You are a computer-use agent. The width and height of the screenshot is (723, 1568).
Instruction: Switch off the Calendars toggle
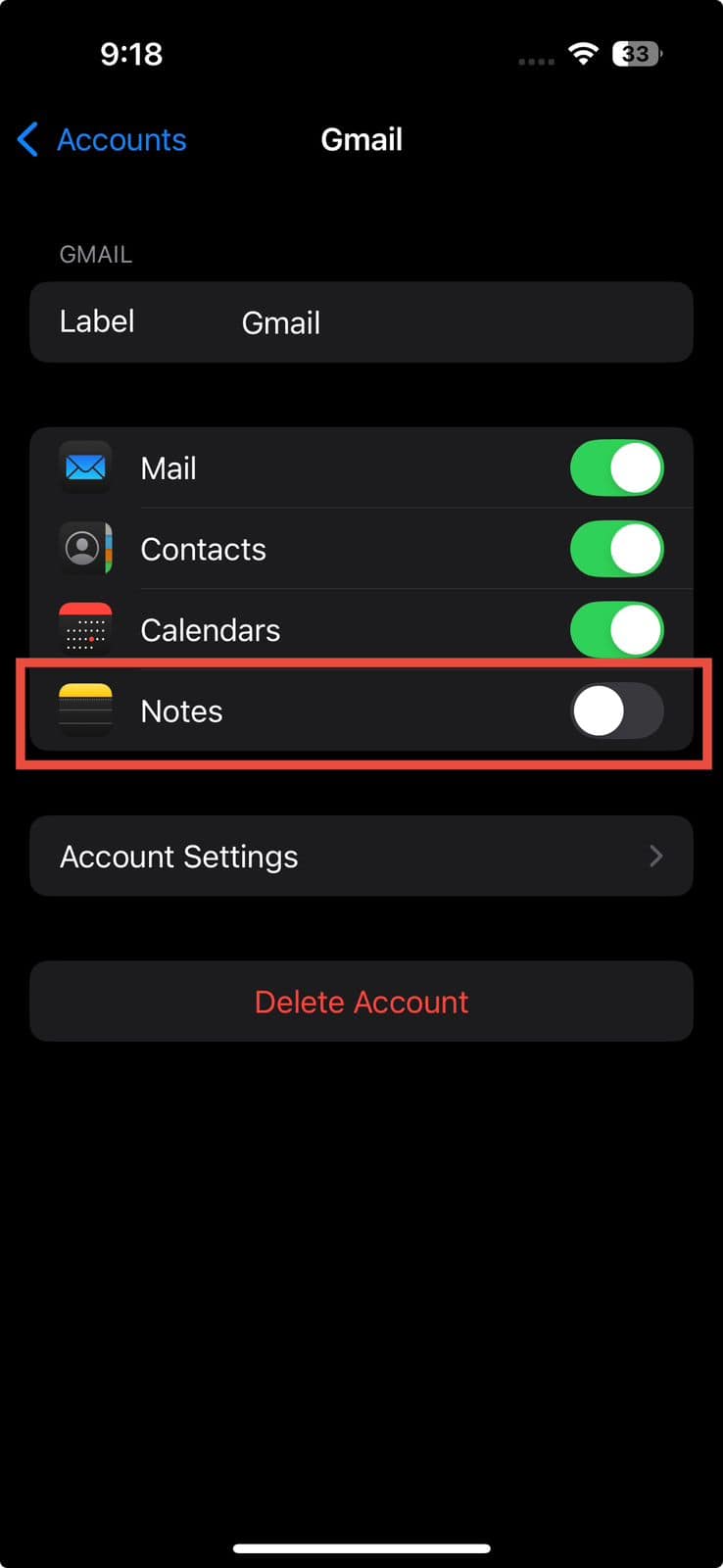(x=616, y=630)
